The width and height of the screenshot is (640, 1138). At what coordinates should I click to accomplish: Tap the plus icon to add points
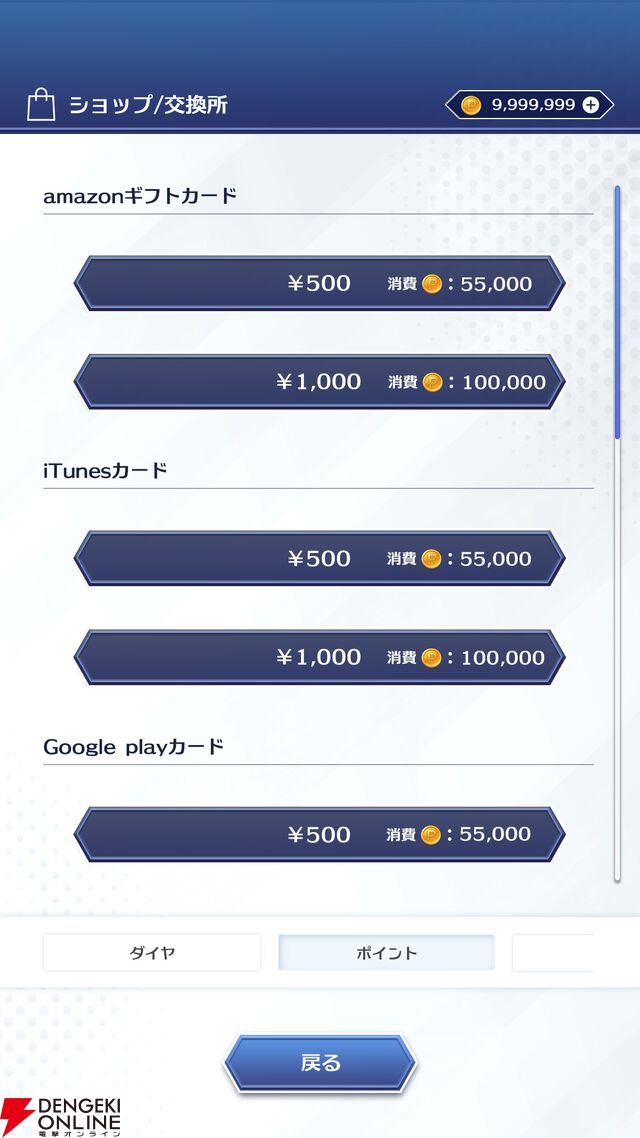pos(591,105)
